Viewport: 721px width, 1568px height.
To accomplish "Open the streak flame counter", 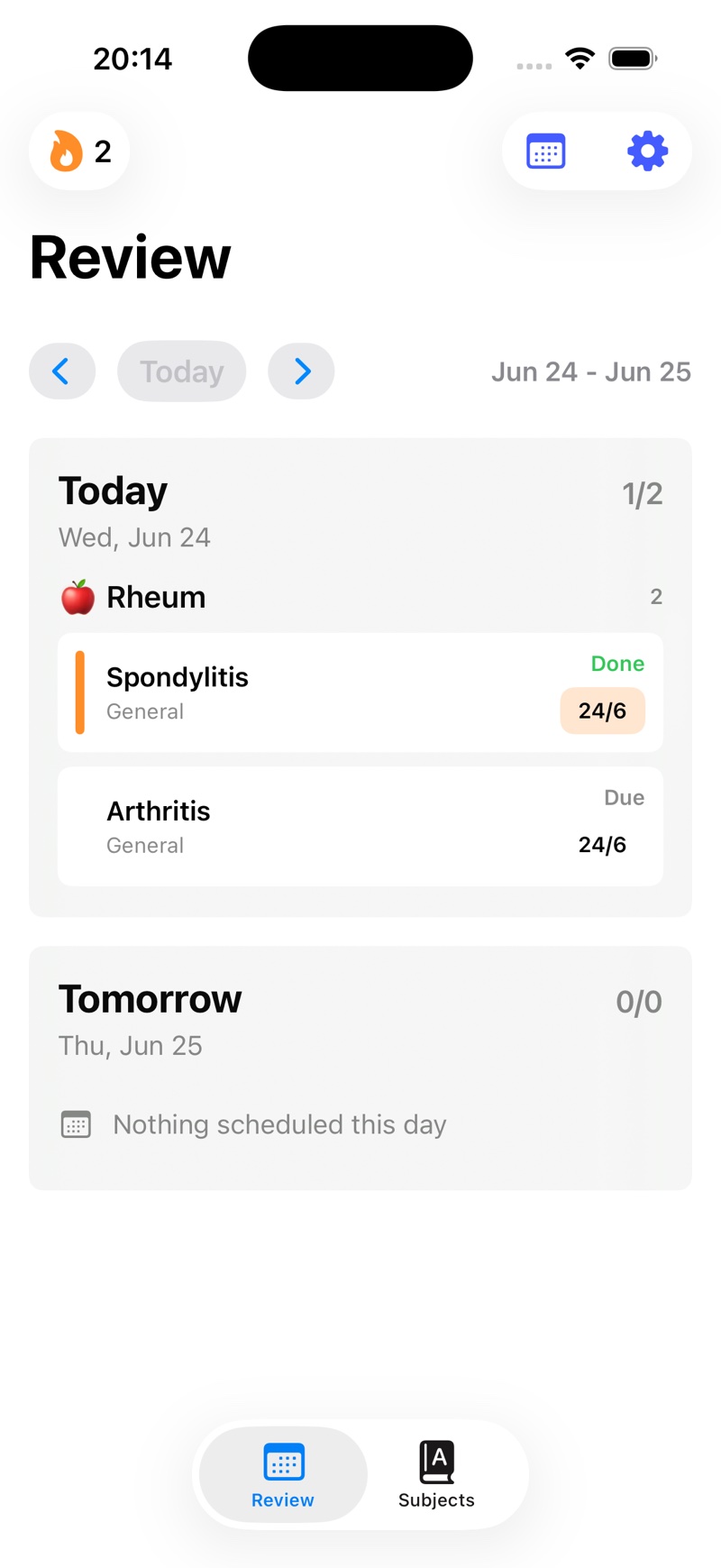I will coord(79,151).
